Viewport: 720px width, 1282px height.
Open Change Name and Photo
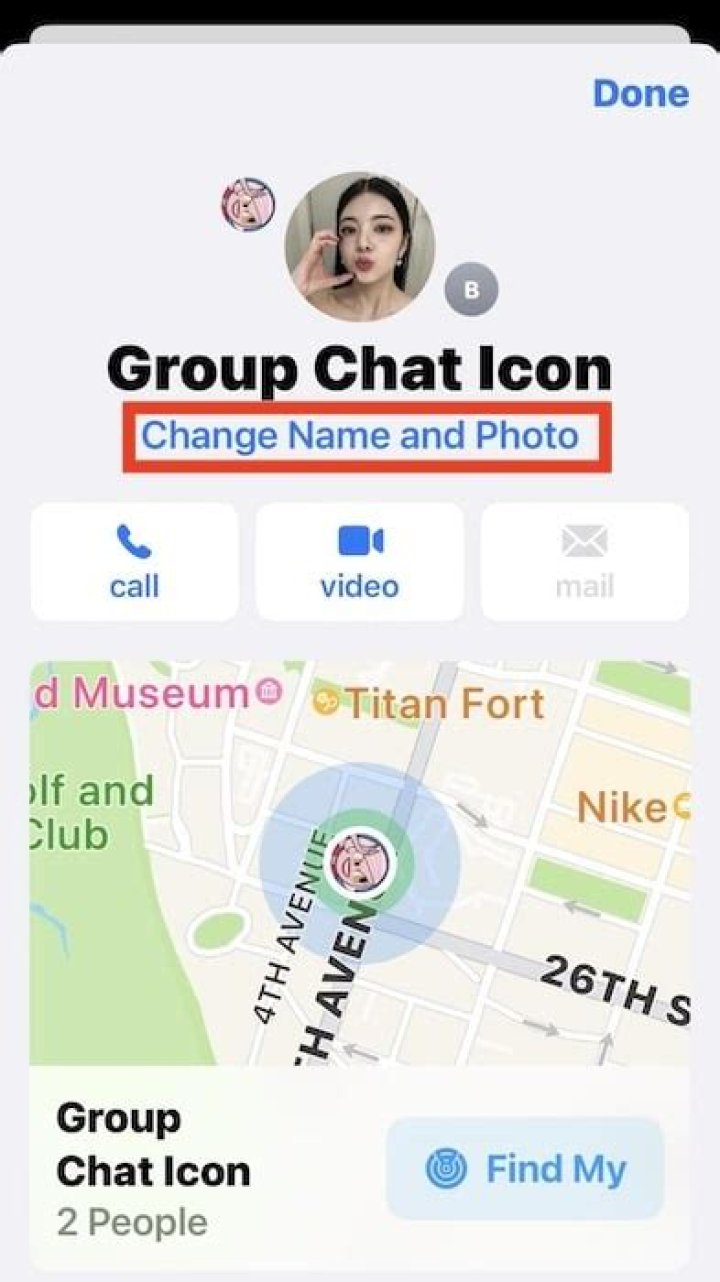pyautogui.click(x=360, y=435)
